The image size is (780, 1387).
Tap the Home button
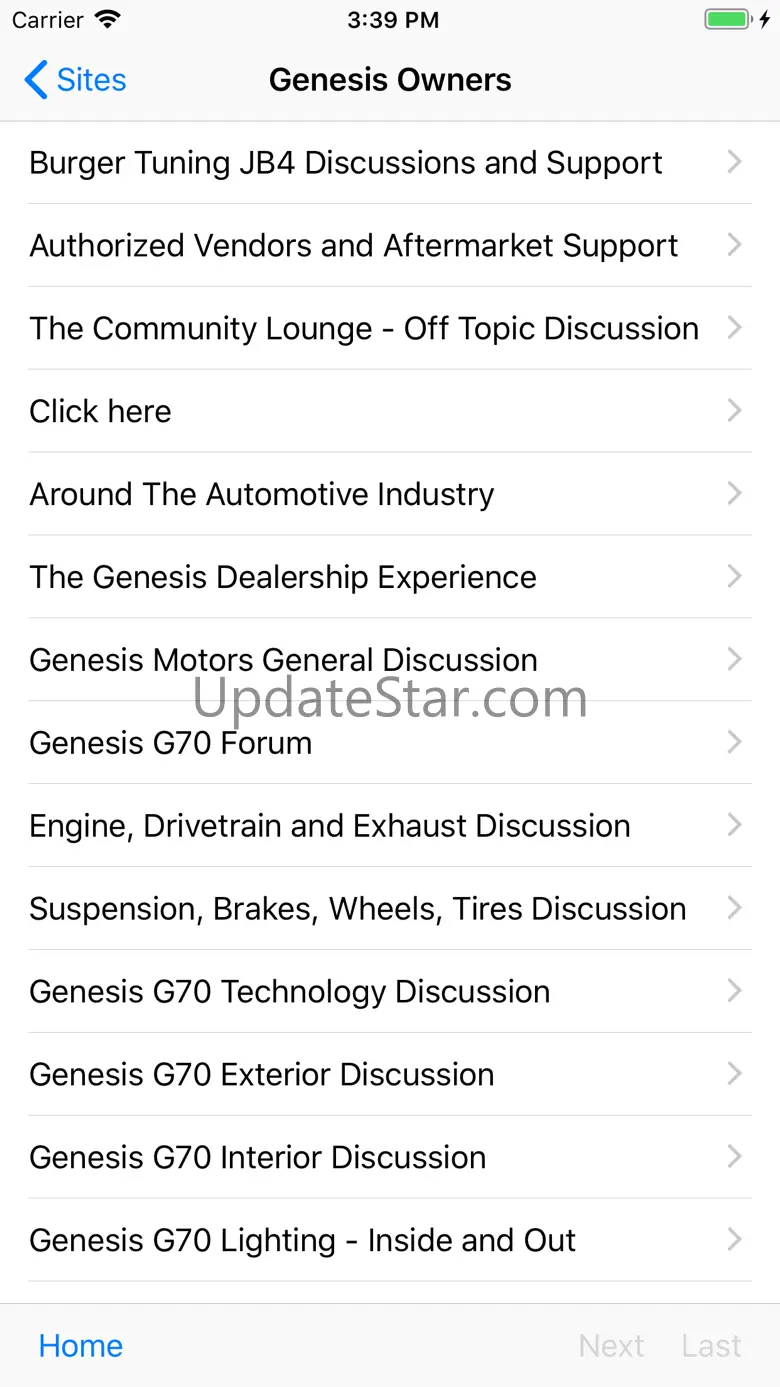[80, 1346]
